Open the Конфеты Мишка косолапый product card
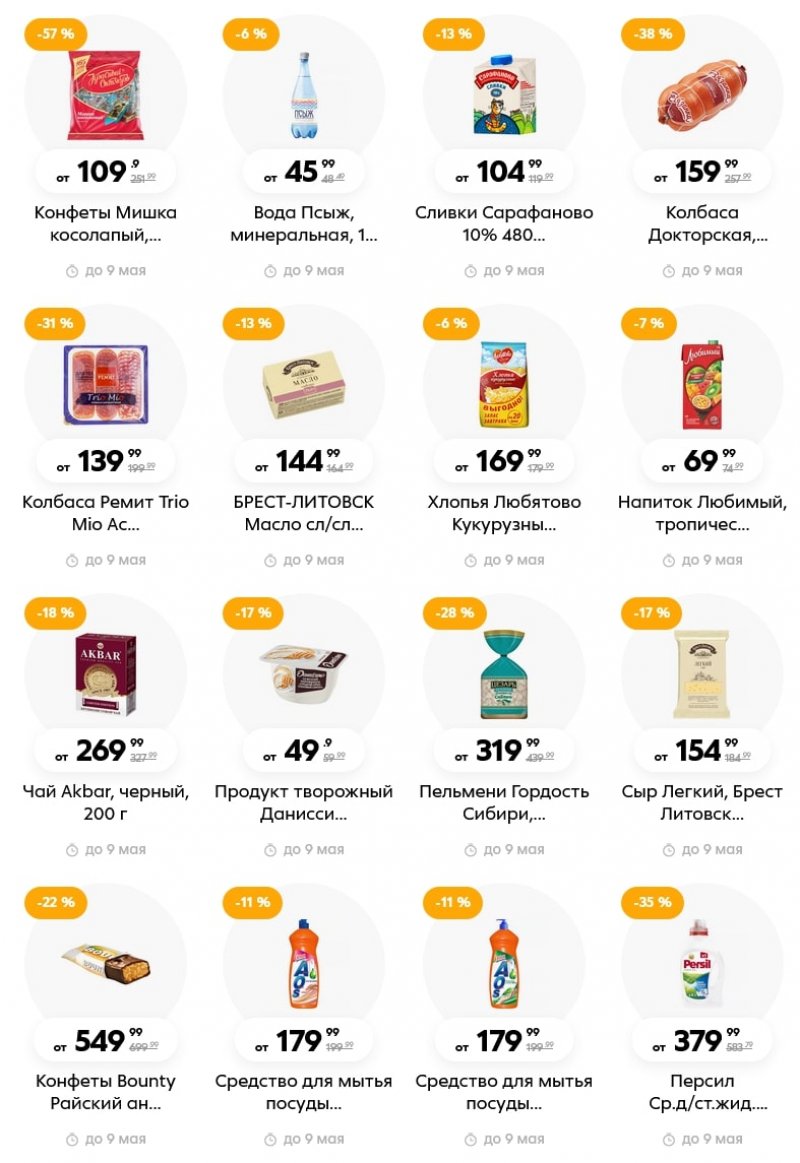Viewport: 800px width, 1163px height. 105,224
